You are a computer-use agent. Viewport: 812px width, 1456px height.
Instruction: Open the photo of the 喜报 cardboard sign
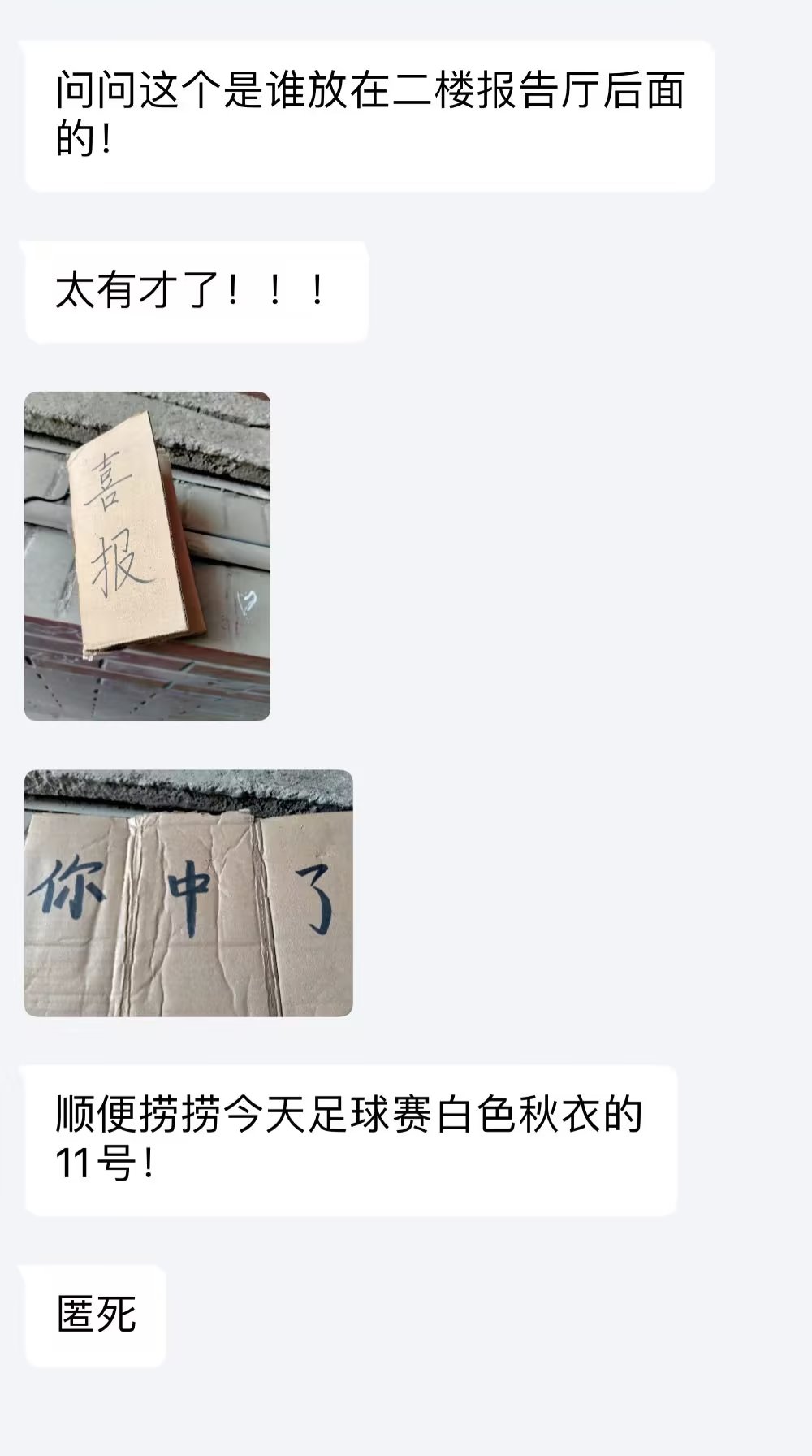[x=147, y=556]
